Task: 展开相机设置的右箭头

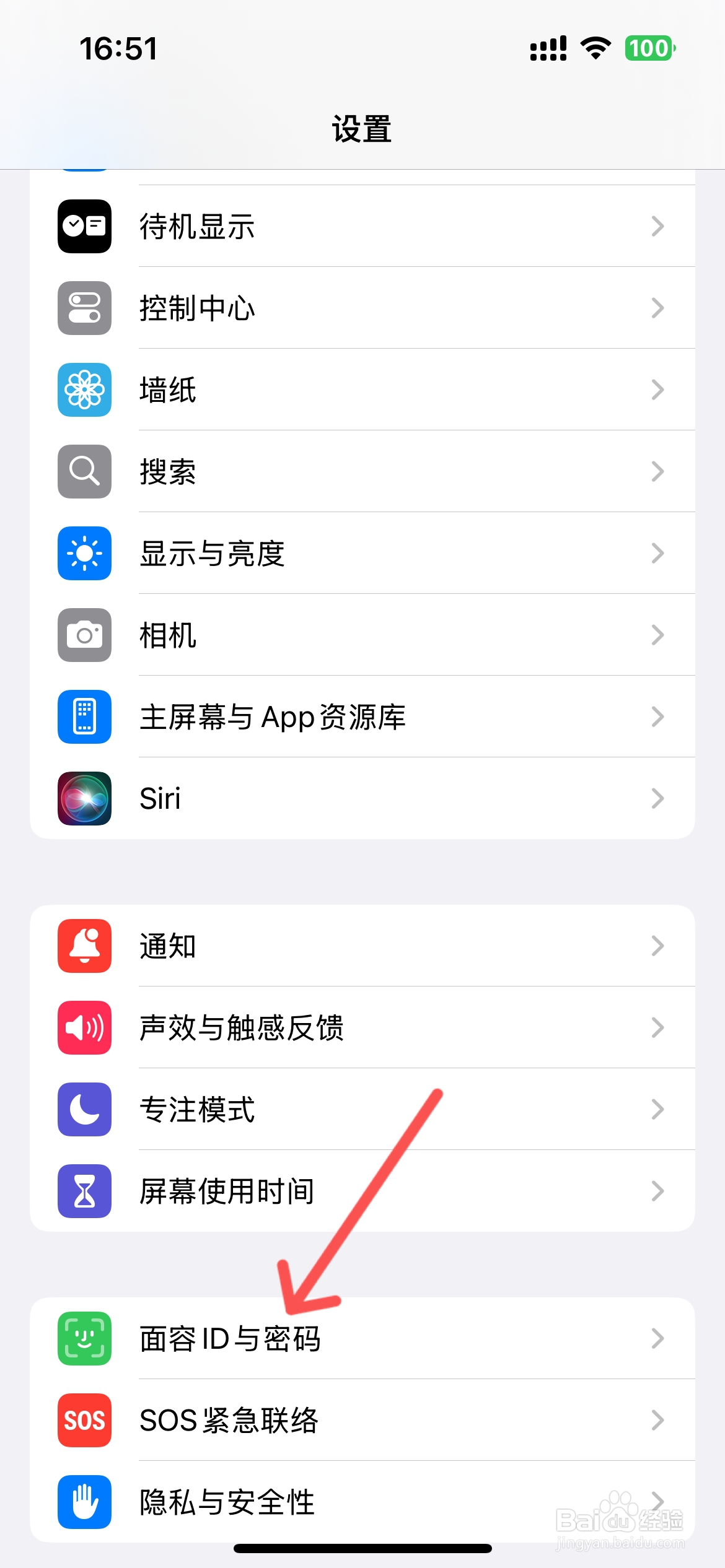Action: pyautogui.click(x=658, y=635)
